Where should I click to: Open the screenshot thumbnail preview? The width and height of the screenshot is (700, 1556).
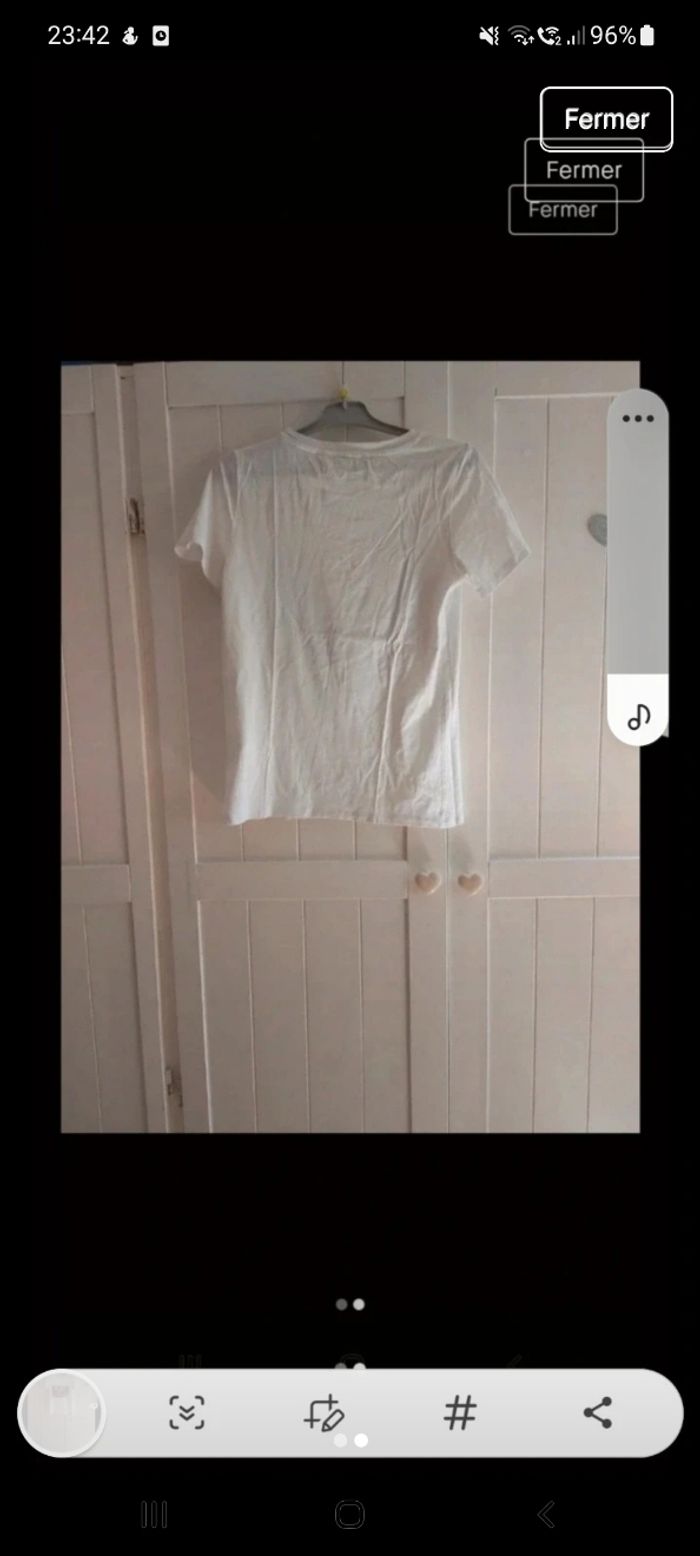click(62, 1413)
